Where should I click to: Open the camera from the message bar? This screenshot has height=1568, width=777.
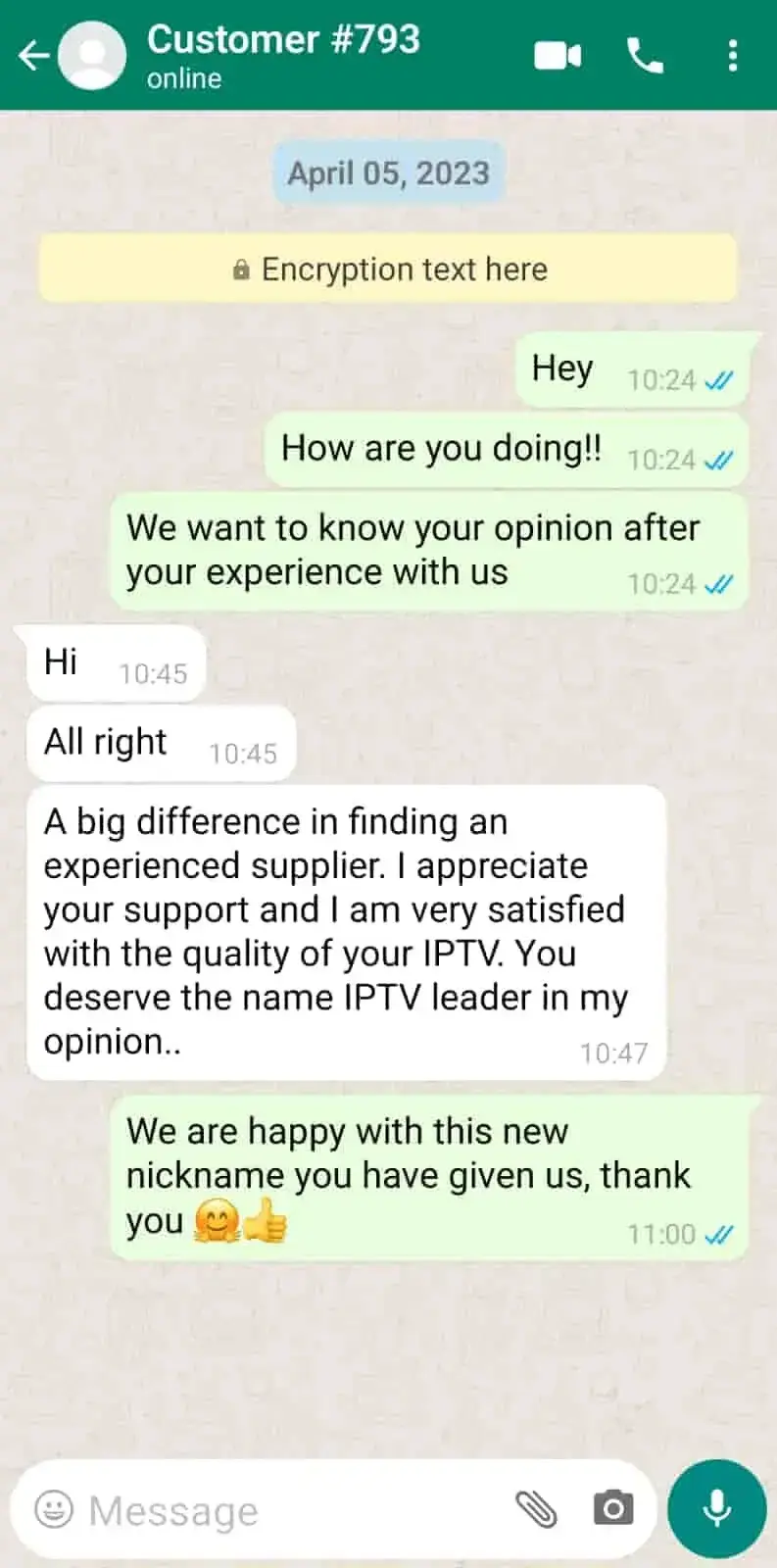pyautogui.click(x=613, y=1508)
